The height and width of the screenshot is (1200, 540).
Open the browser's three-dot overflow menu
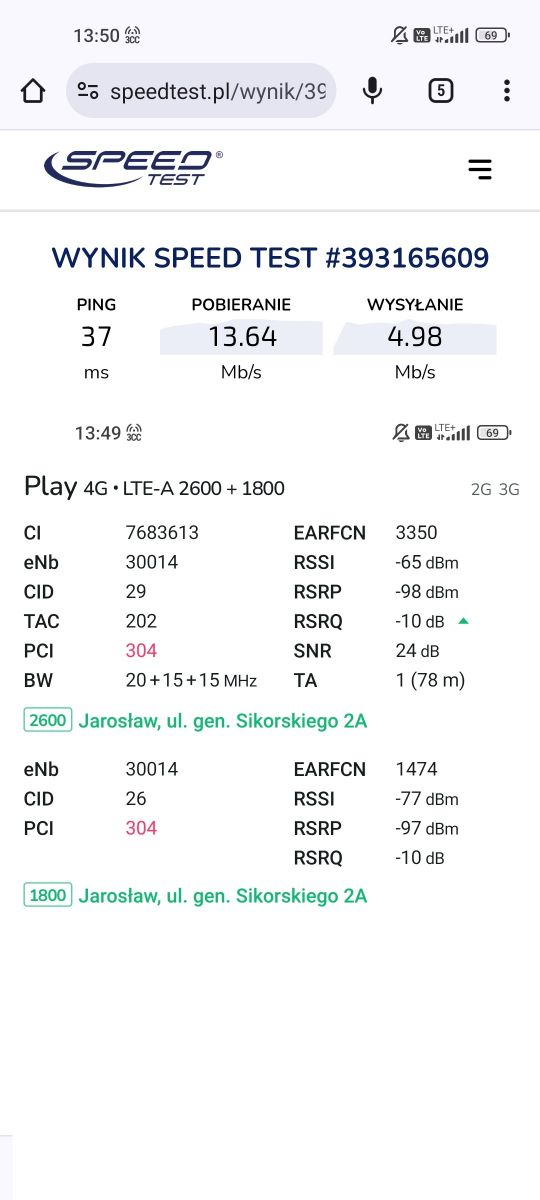pos(507,91)
